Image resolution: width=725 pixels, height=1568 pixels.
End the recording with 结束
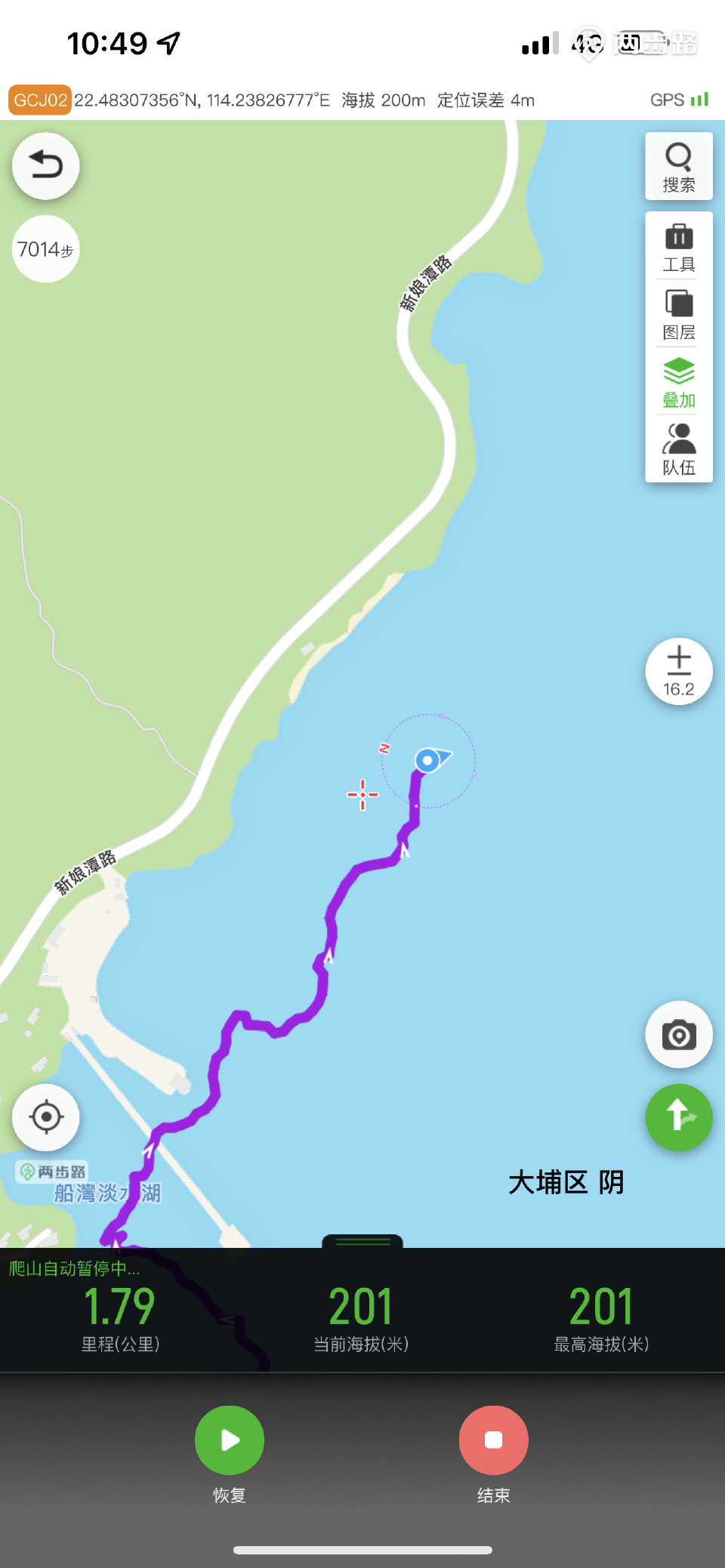pyautogui.click(x=493, y=1440)
